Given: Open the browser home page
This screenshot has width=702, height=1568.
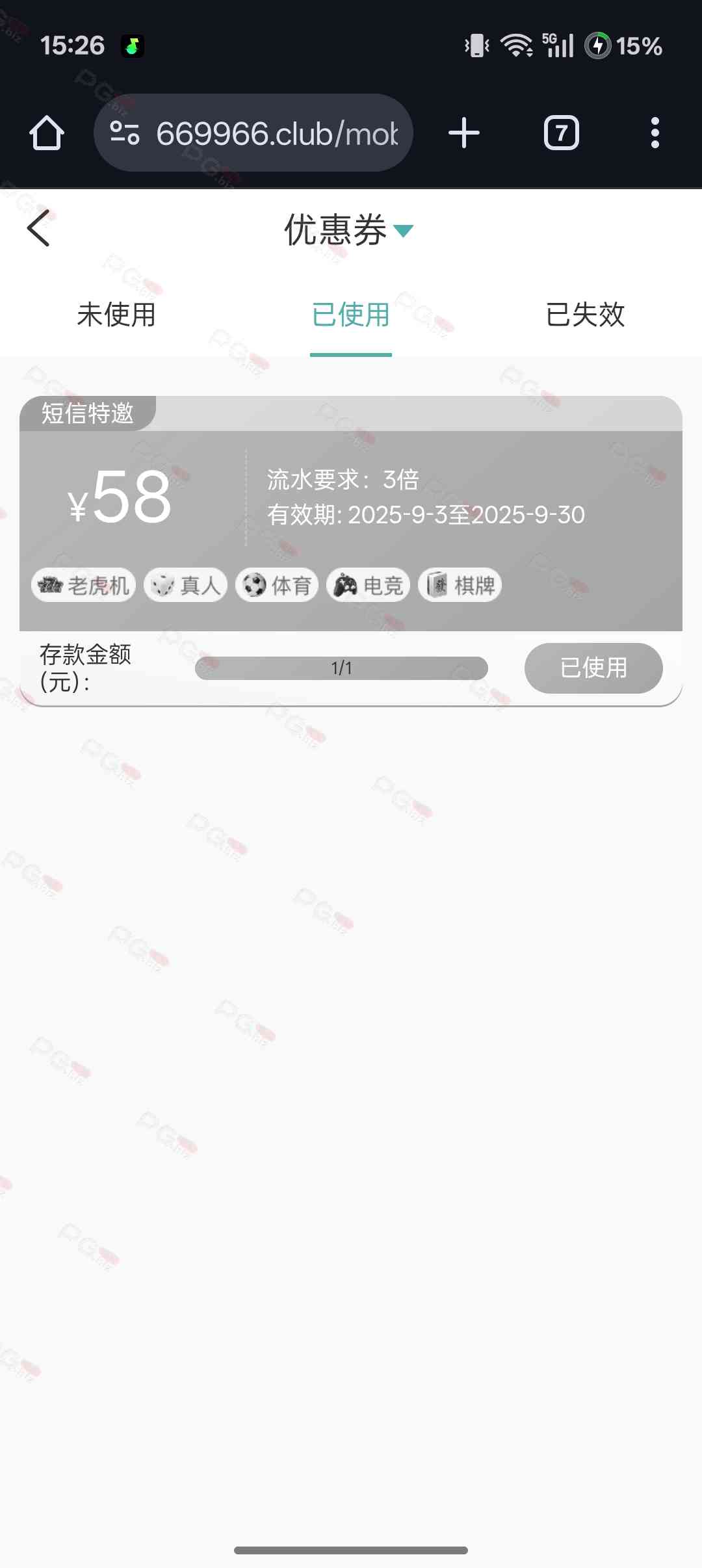Looking at the screenshot, I should click(47, 133).
